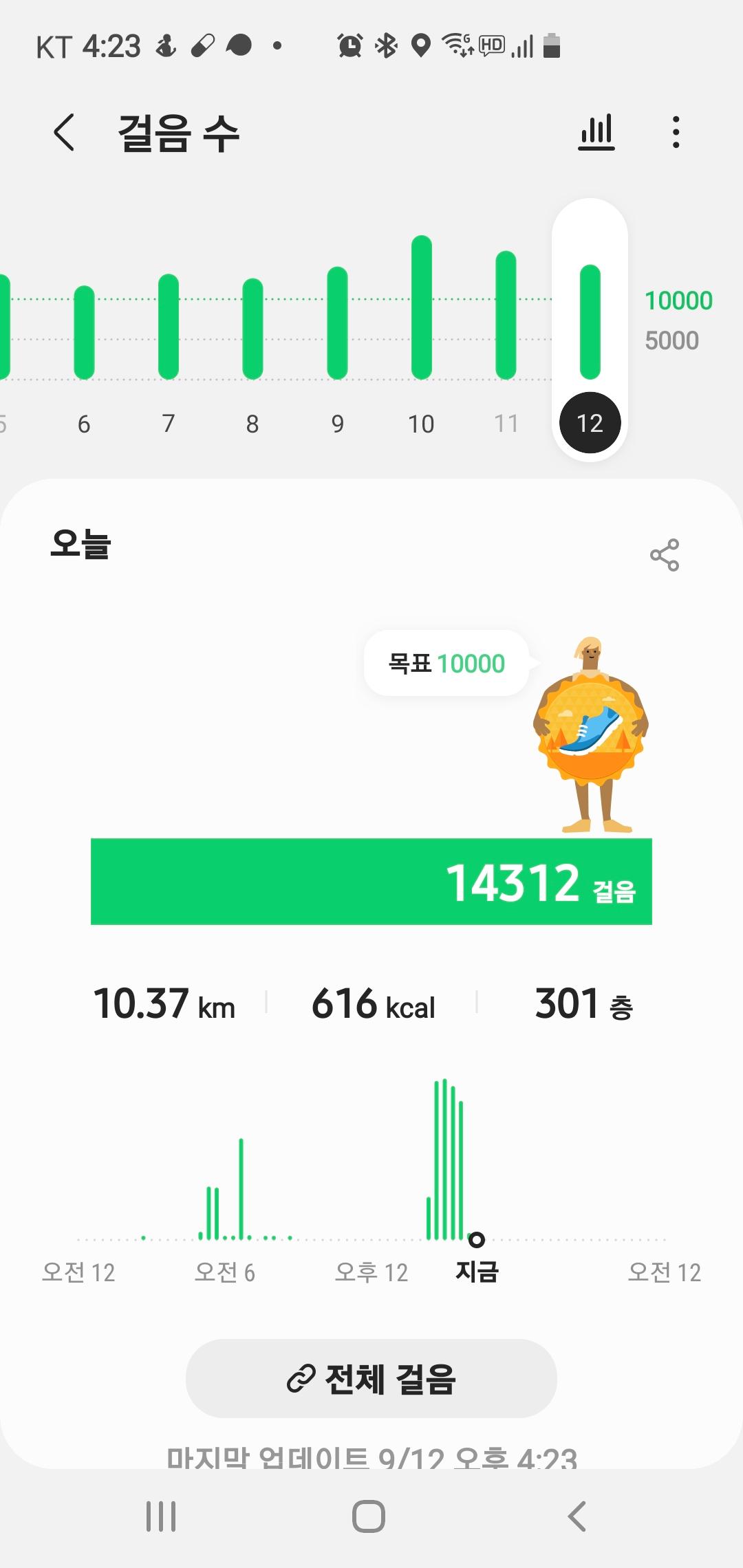
Task: Select day 7 bar in the chart
Action: 169,327
